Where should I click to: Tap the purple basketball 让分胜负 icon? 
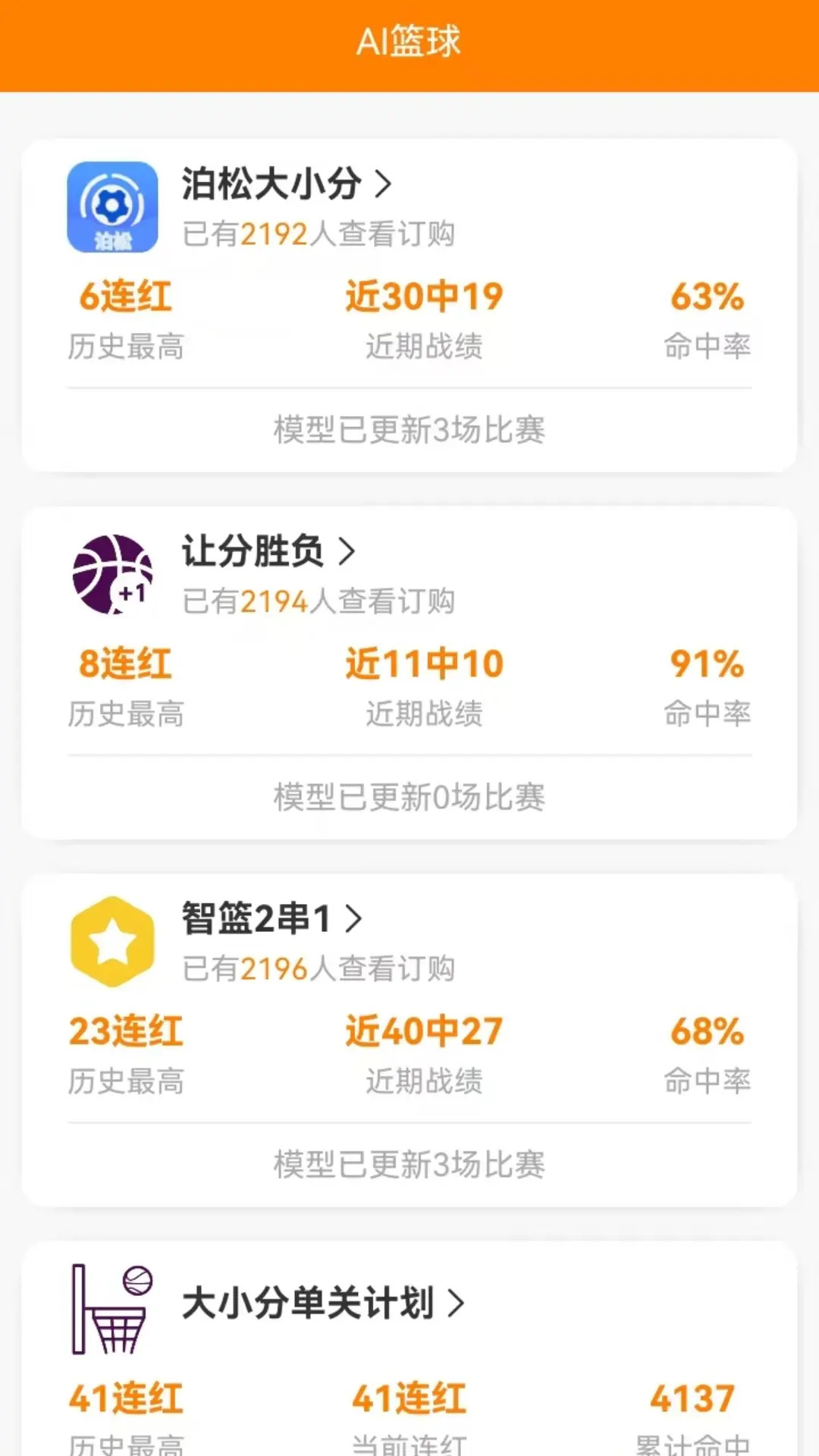pos(112,574)
